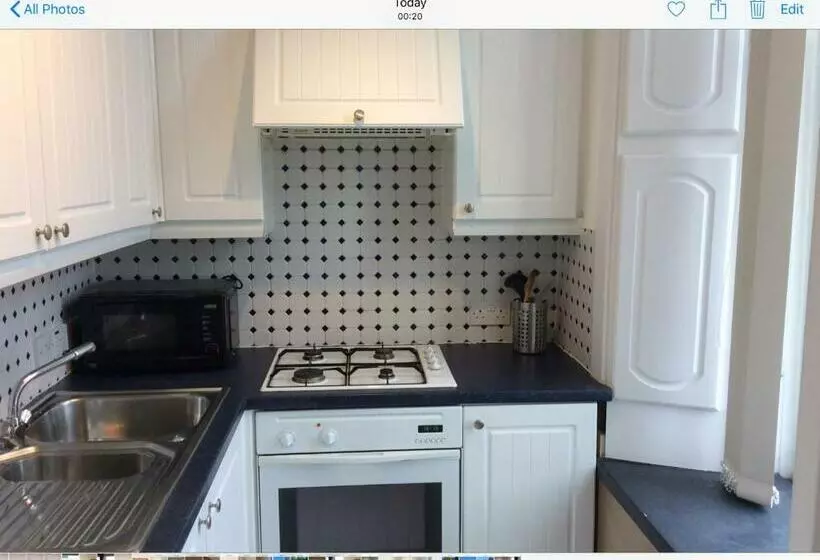Open Edit for this photo

click(x=792, y=9)
